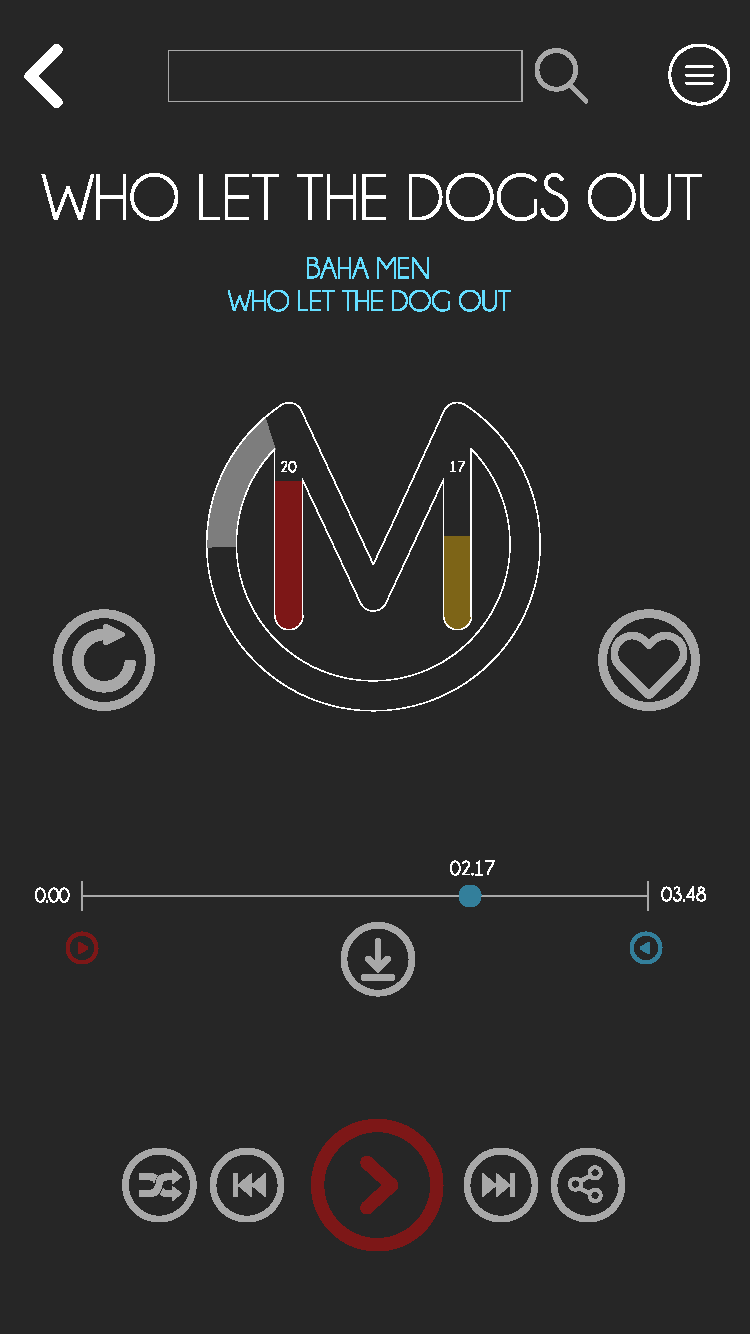Tap the repeat button
750x1334 pixels.
tap(104, 660)
